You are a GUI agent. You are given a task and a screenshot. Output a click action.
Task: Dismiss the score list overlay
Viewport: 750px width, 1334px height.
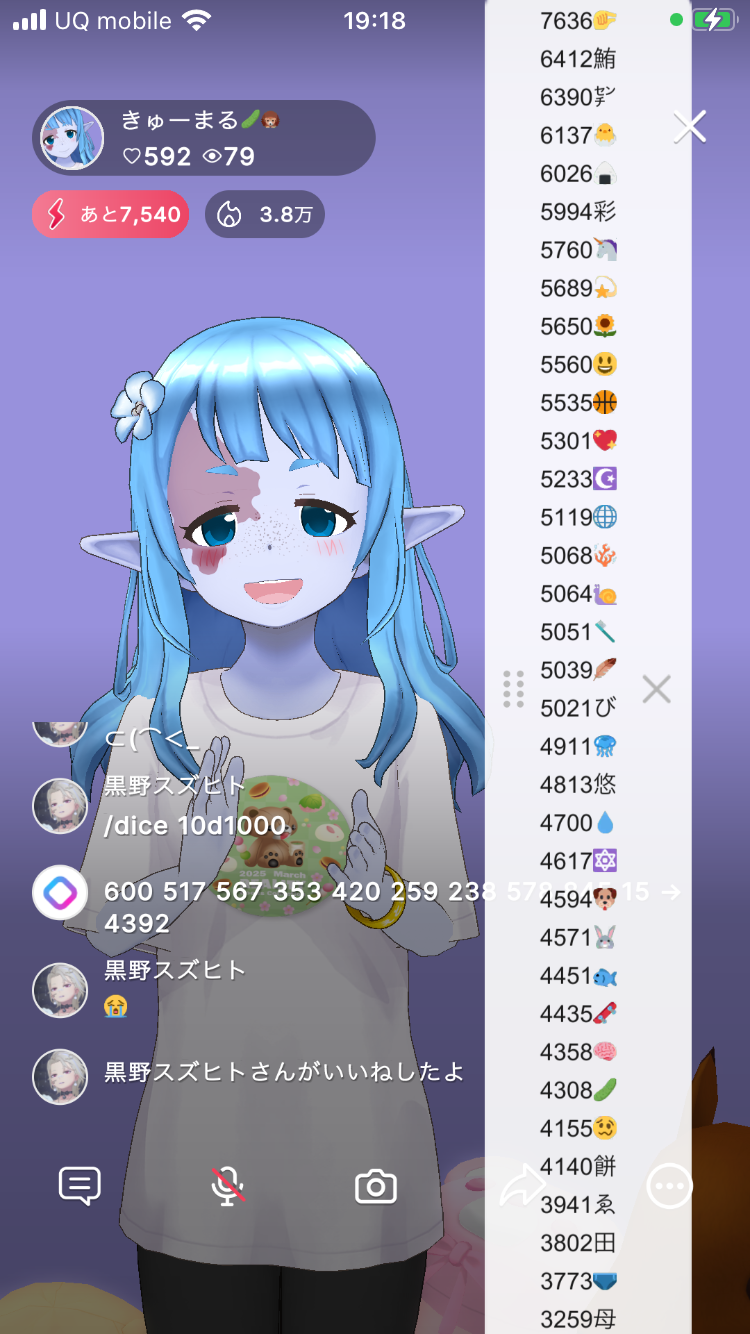point(656,689)
